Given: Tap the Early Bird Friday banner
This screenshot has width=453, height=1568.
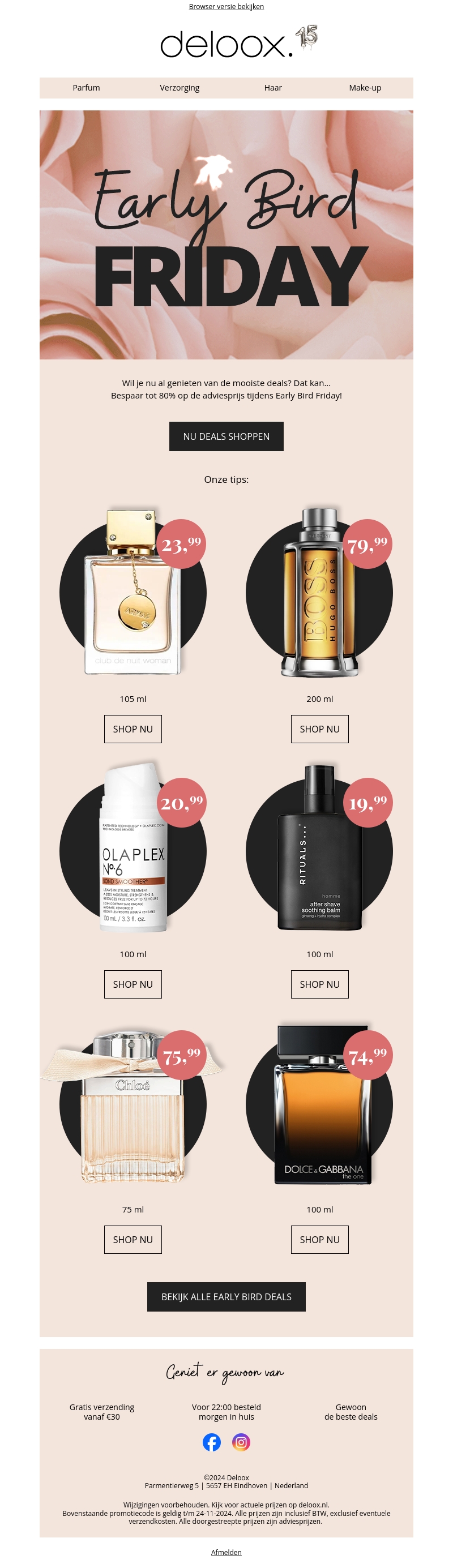Looking at the screenshot, I should (226, 234).
